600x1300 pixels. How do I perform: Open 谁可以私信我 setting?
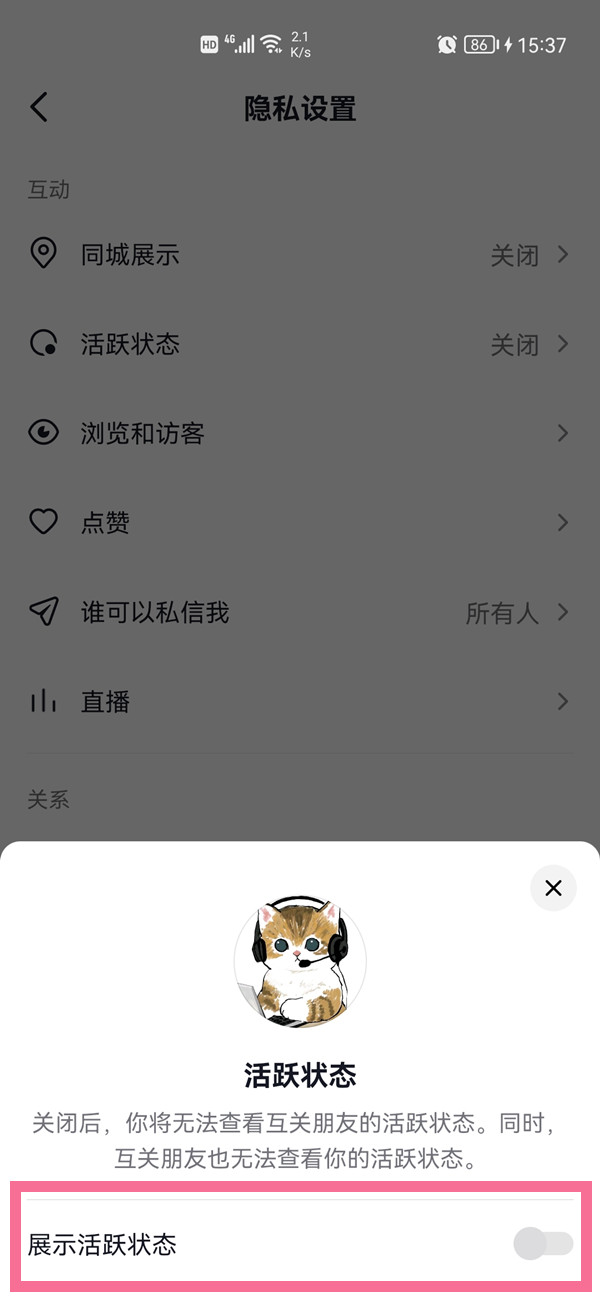[x=300, y=612]
